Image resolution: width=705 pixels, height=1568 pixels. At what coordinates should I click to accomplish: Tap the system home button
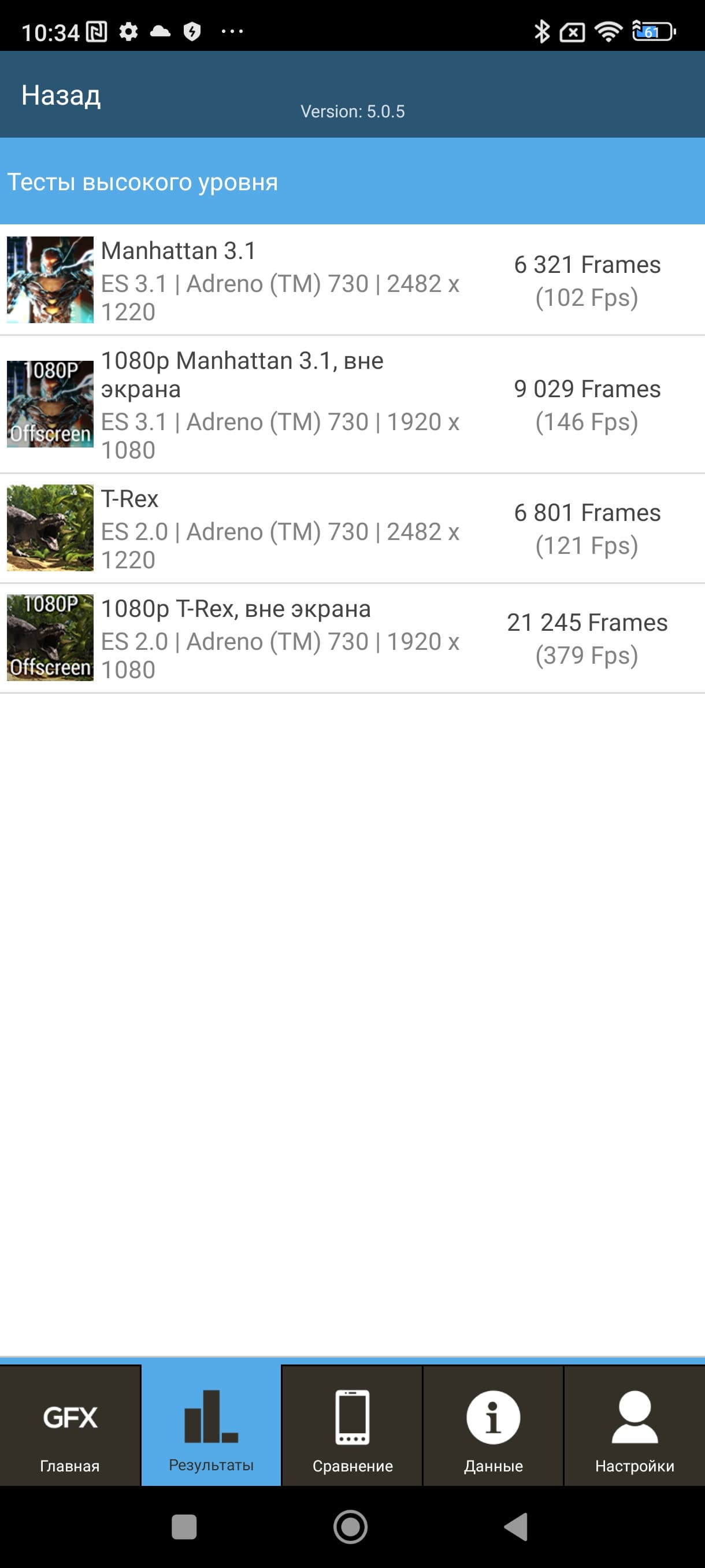click(350, 1526)
